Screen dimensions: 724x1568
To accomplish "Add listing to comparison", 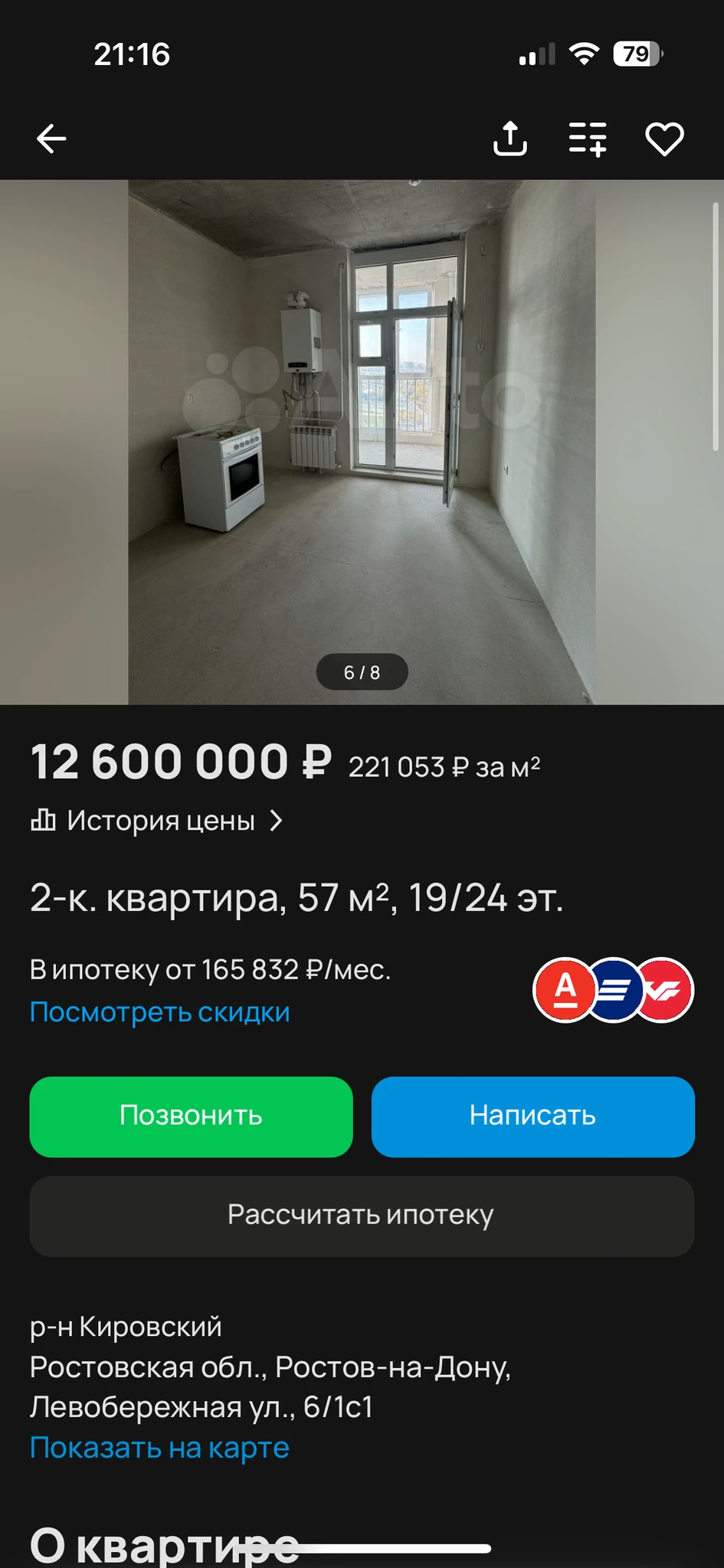I will tap(588, 139).
